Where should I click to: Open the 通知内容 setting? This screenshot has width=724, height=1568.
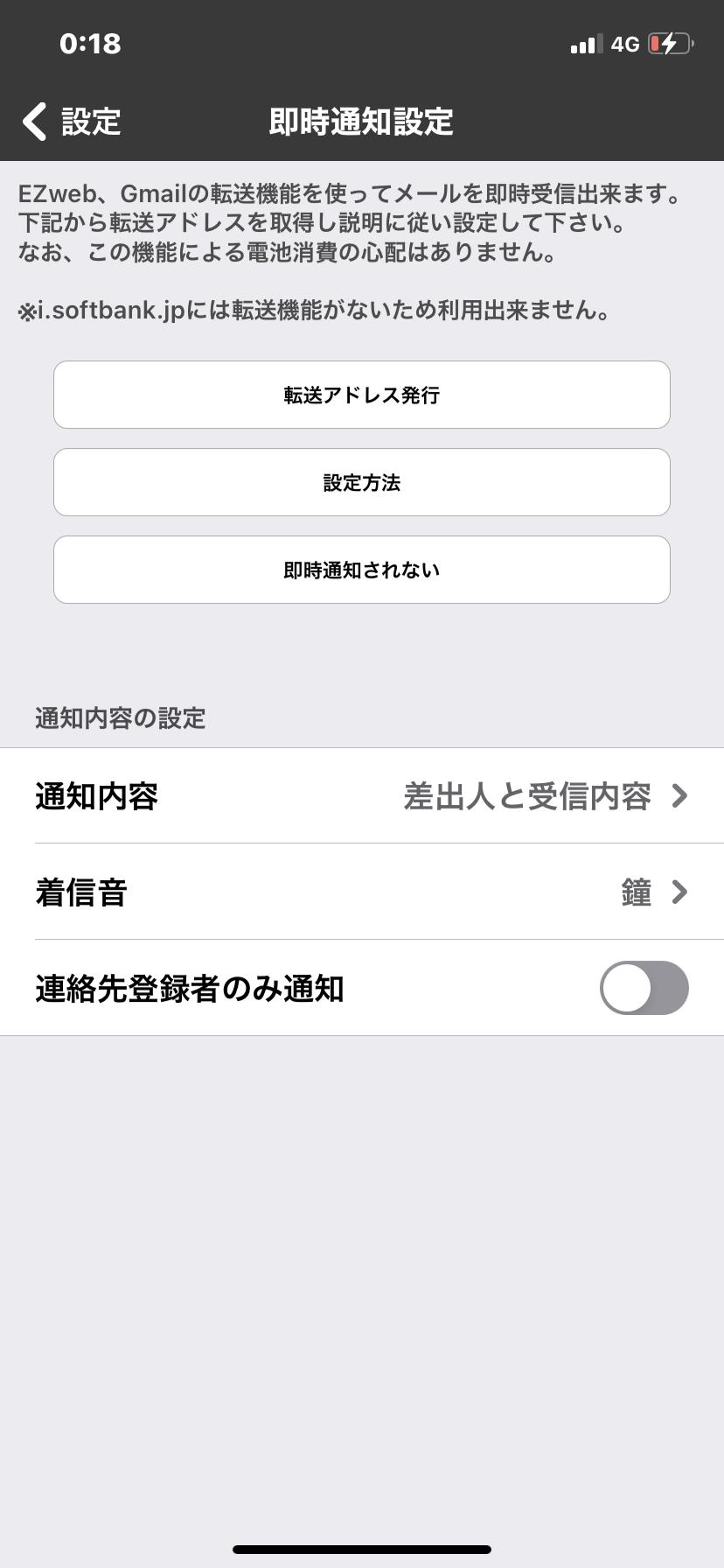click(362, 796)
